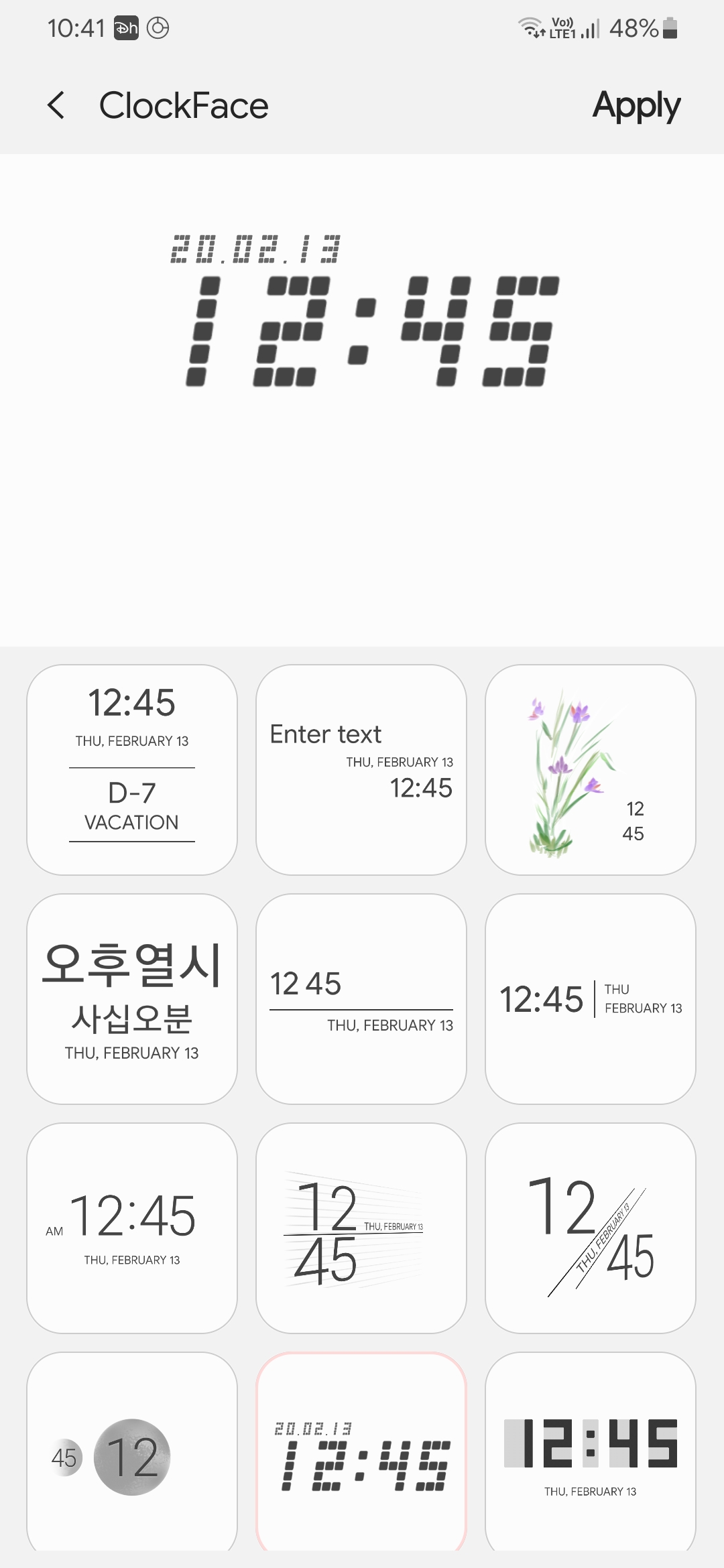Choose the diagonal date 12 45 face

click(x=590, y=1226)
